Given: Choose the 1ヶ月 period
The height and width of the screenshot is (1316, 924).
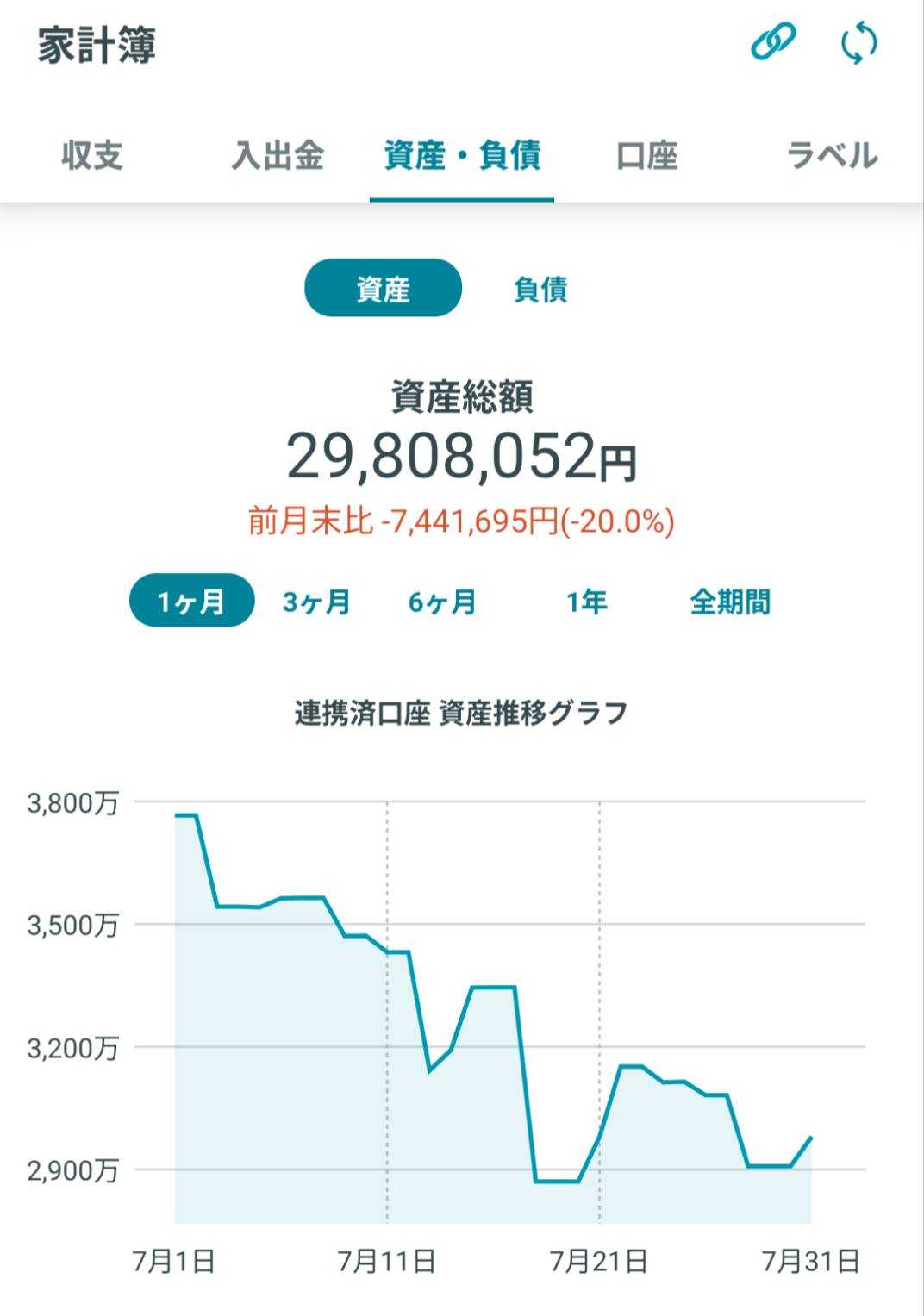Looking at the screenshot, I should coord(192,601).
